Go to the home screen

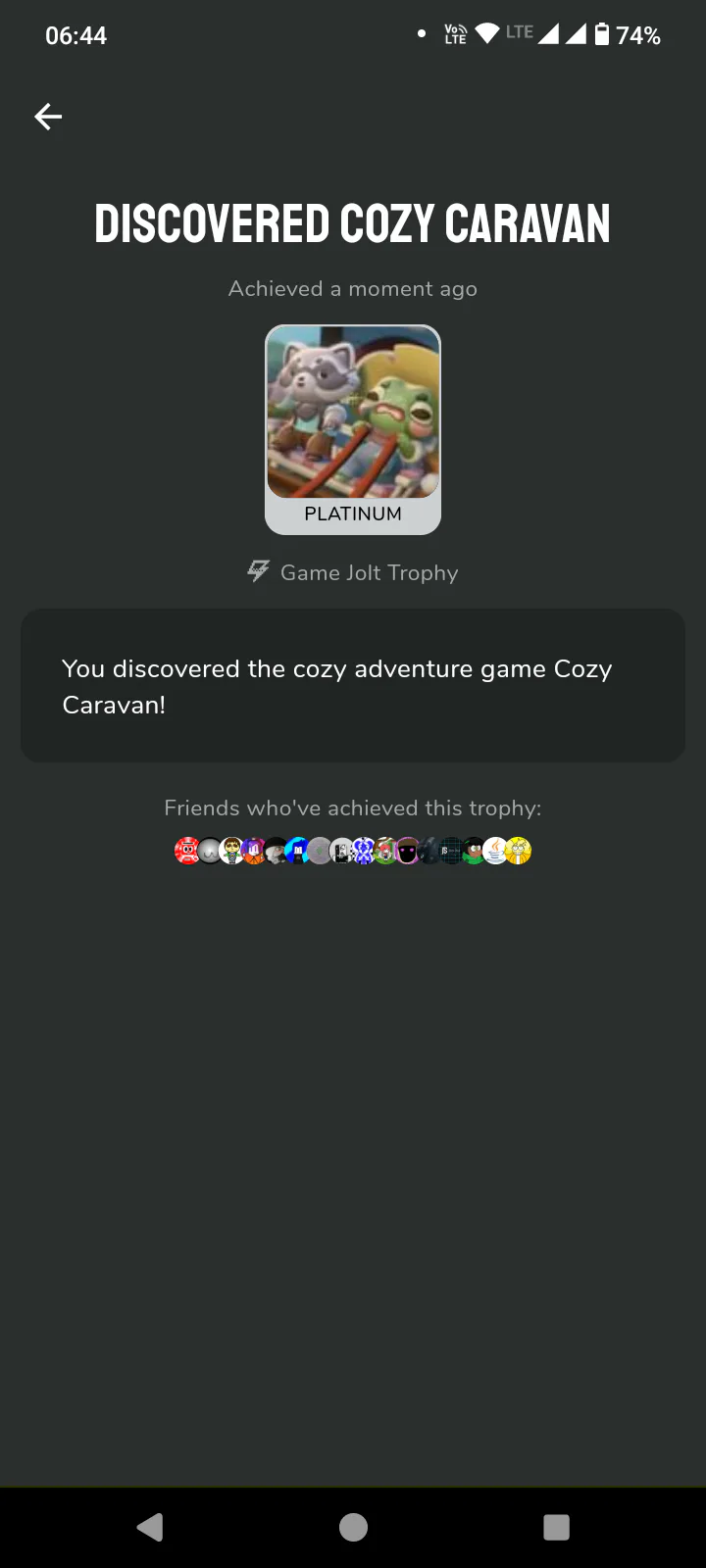[x=353, y=1527]
